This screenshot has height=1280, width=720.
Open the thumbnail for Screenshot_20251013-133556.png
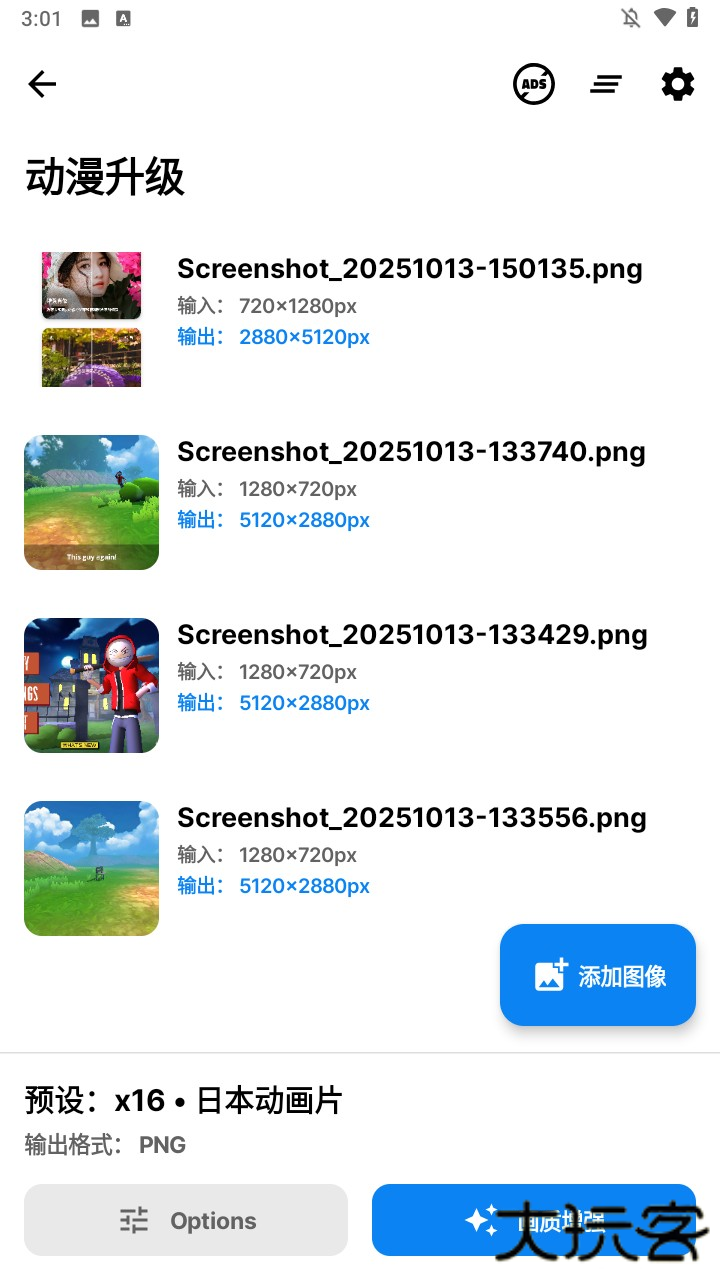pyautogui.click(x=91, y=868)
